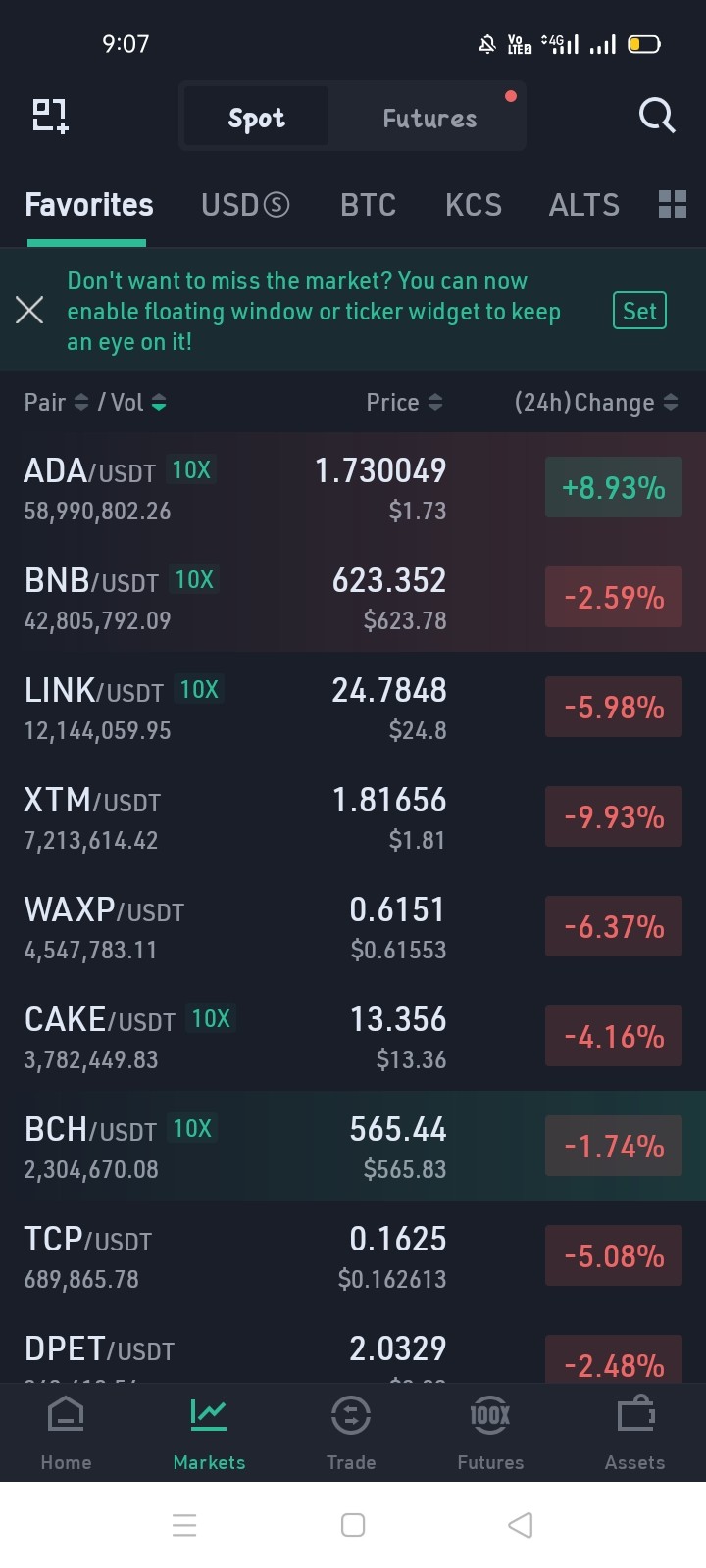Screen dimensions: 706x1568
Task: Open the CAKE/USDT pair
Action: click(x=353, y=1036)
